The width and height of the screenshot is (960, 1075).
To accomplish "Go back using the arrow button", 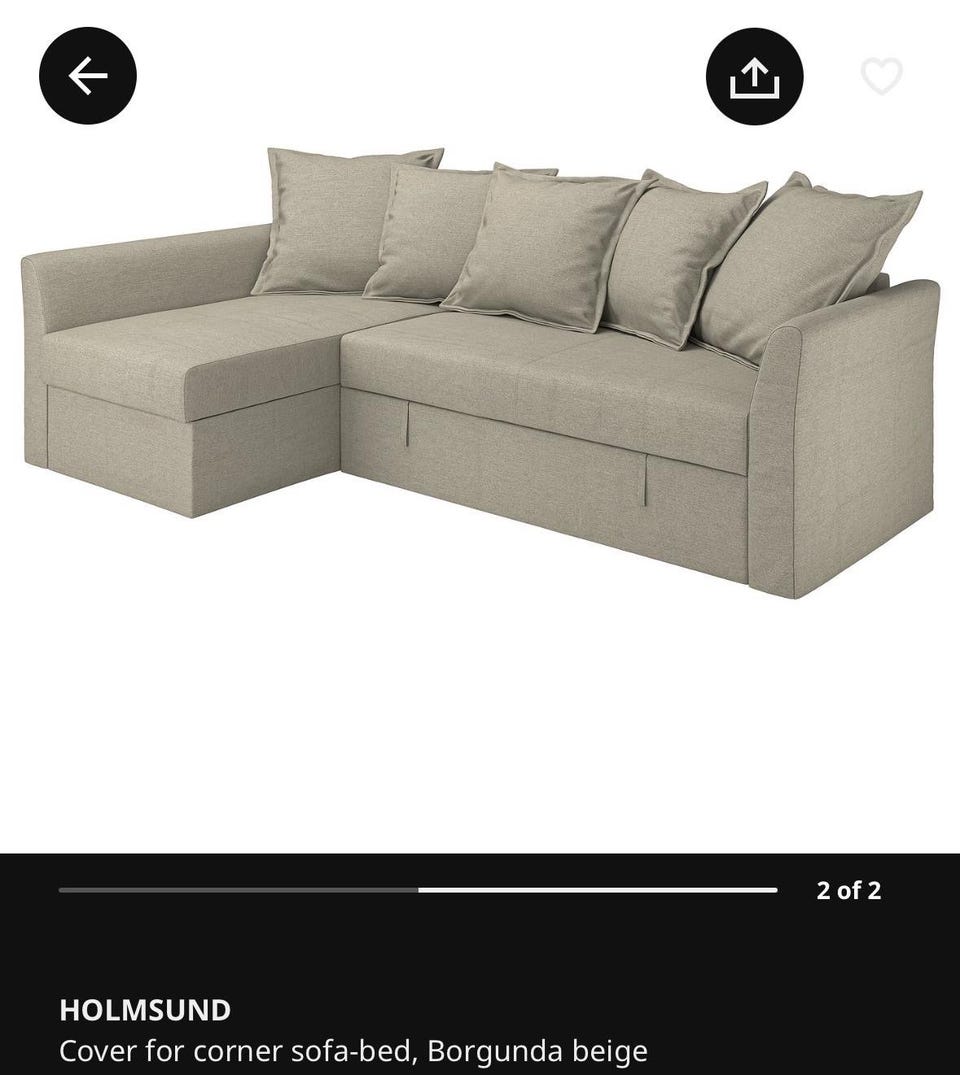I will [88, 77].
